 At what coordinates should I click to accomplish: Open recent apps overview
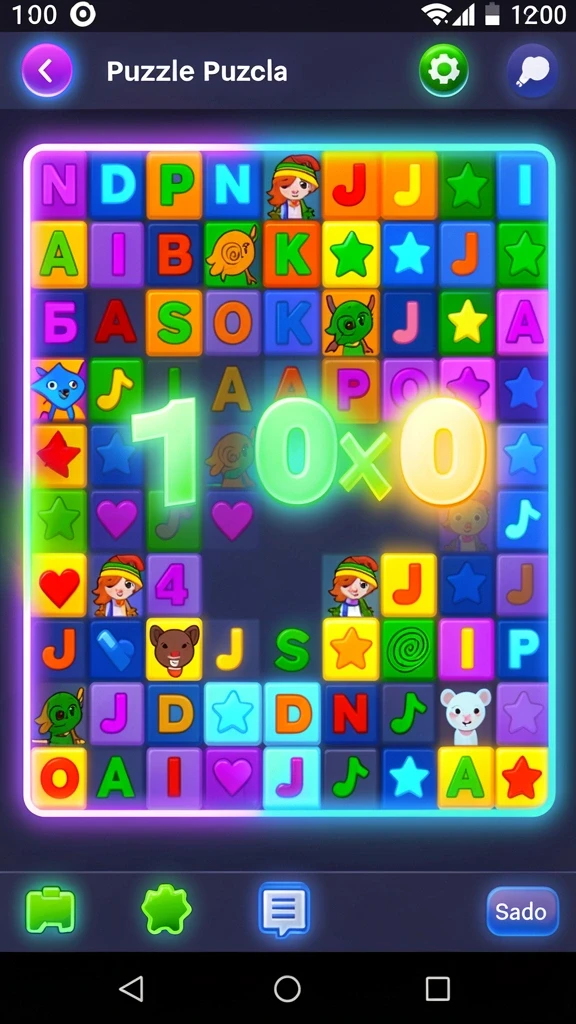click(x=438, y=989)
